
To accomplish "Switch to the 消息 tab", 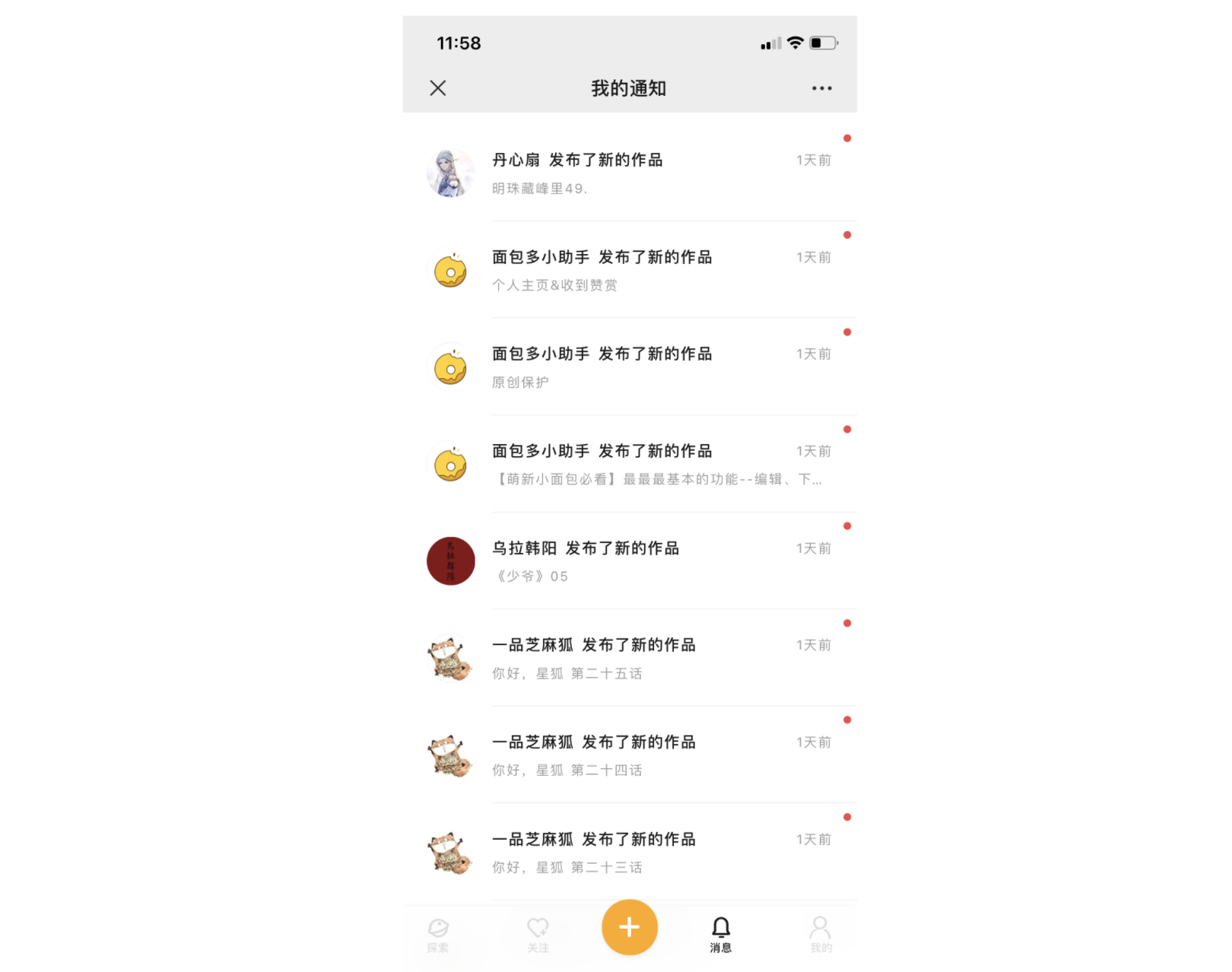I will click(x=720, y=935).
